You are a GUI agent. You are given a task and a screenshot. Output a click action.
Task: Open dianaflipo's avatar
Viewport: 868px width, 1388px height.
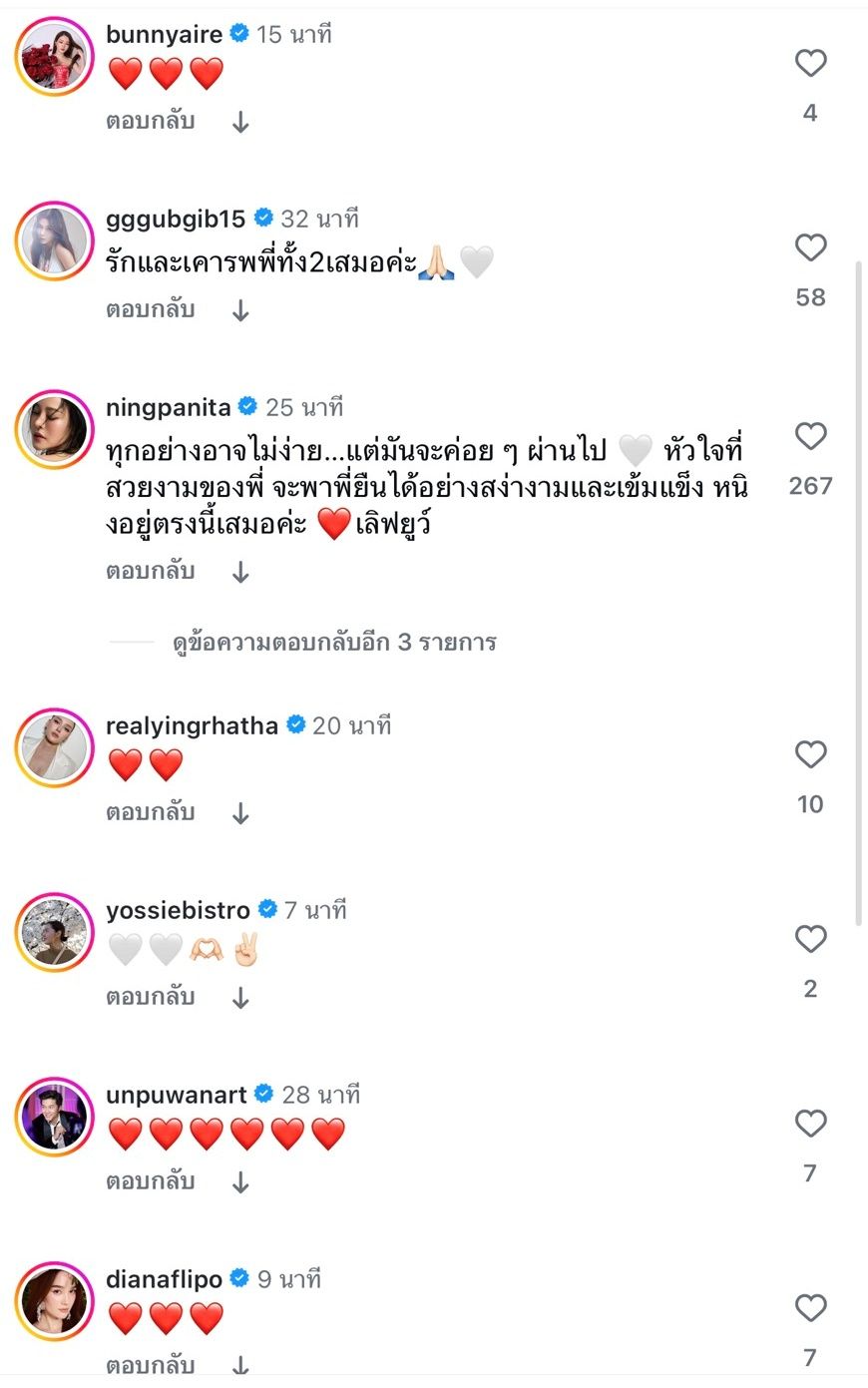pyautogui.click(x=54, y=1301)
